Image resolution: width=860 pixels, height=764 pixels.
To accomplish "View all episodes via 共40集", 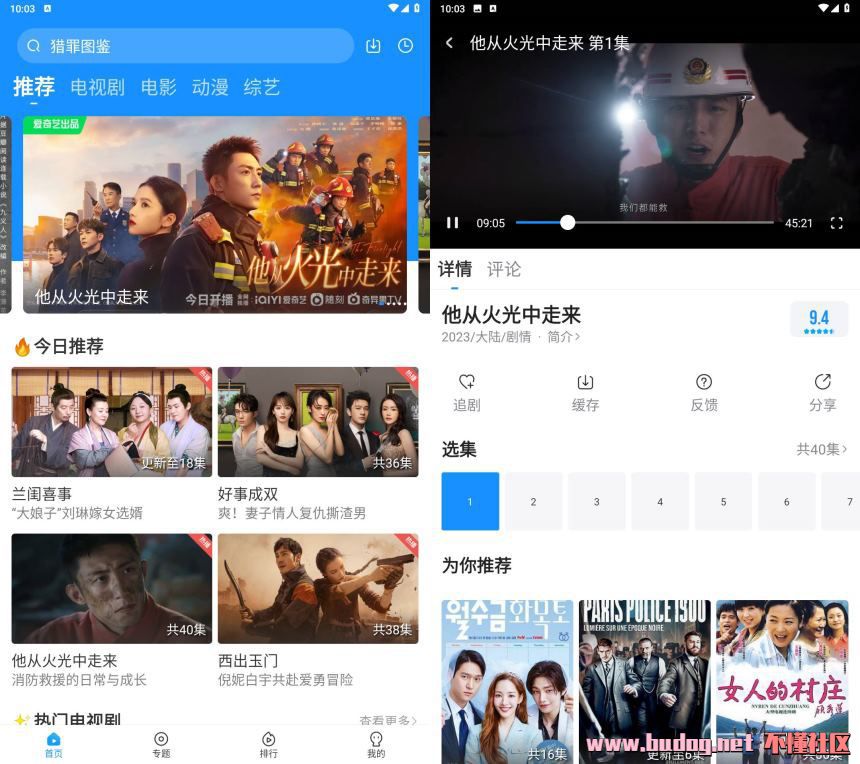I will coord(821,450).
